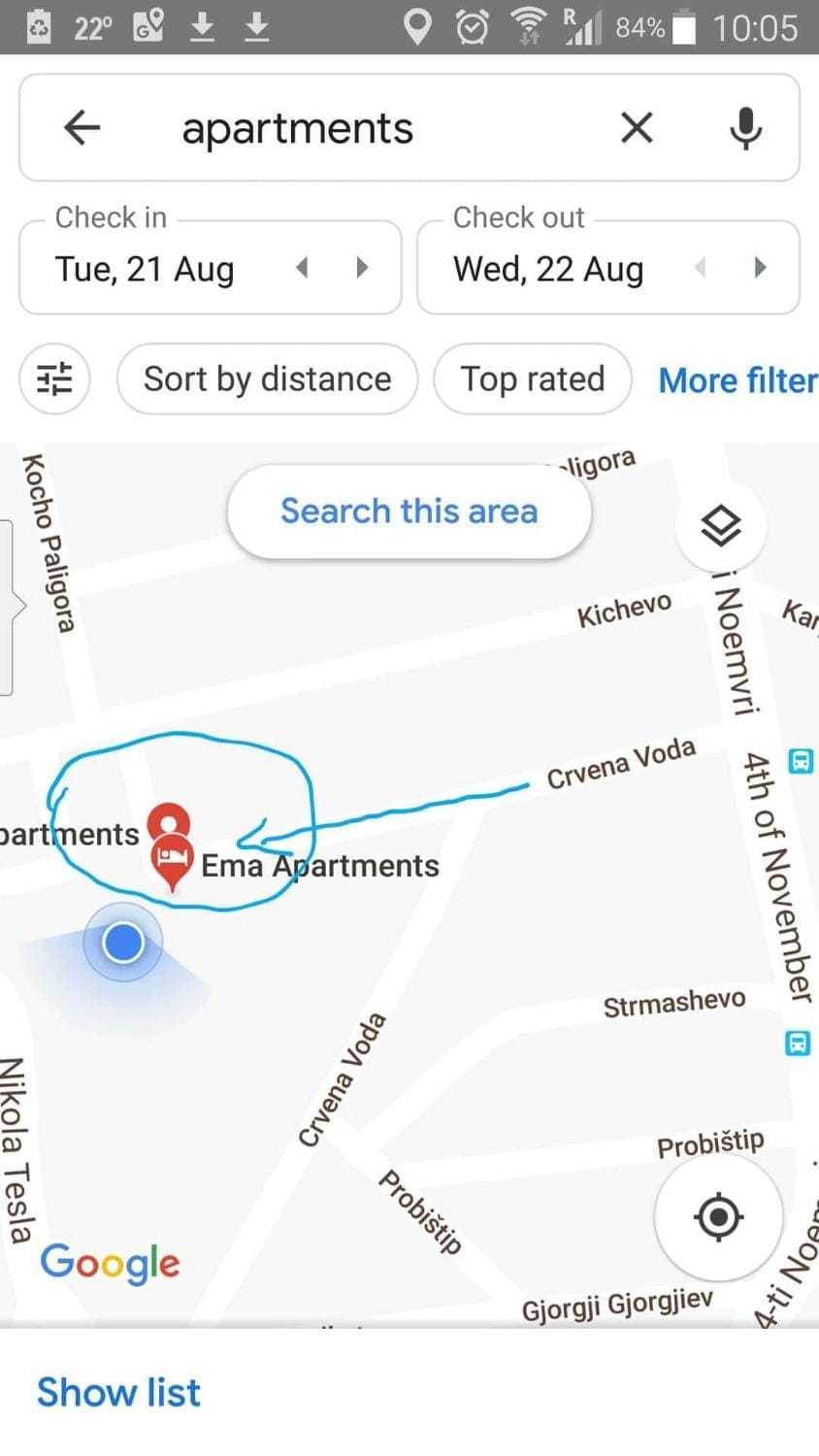Move check-in date one day later

pyautogui.click(x=362, y=268)
